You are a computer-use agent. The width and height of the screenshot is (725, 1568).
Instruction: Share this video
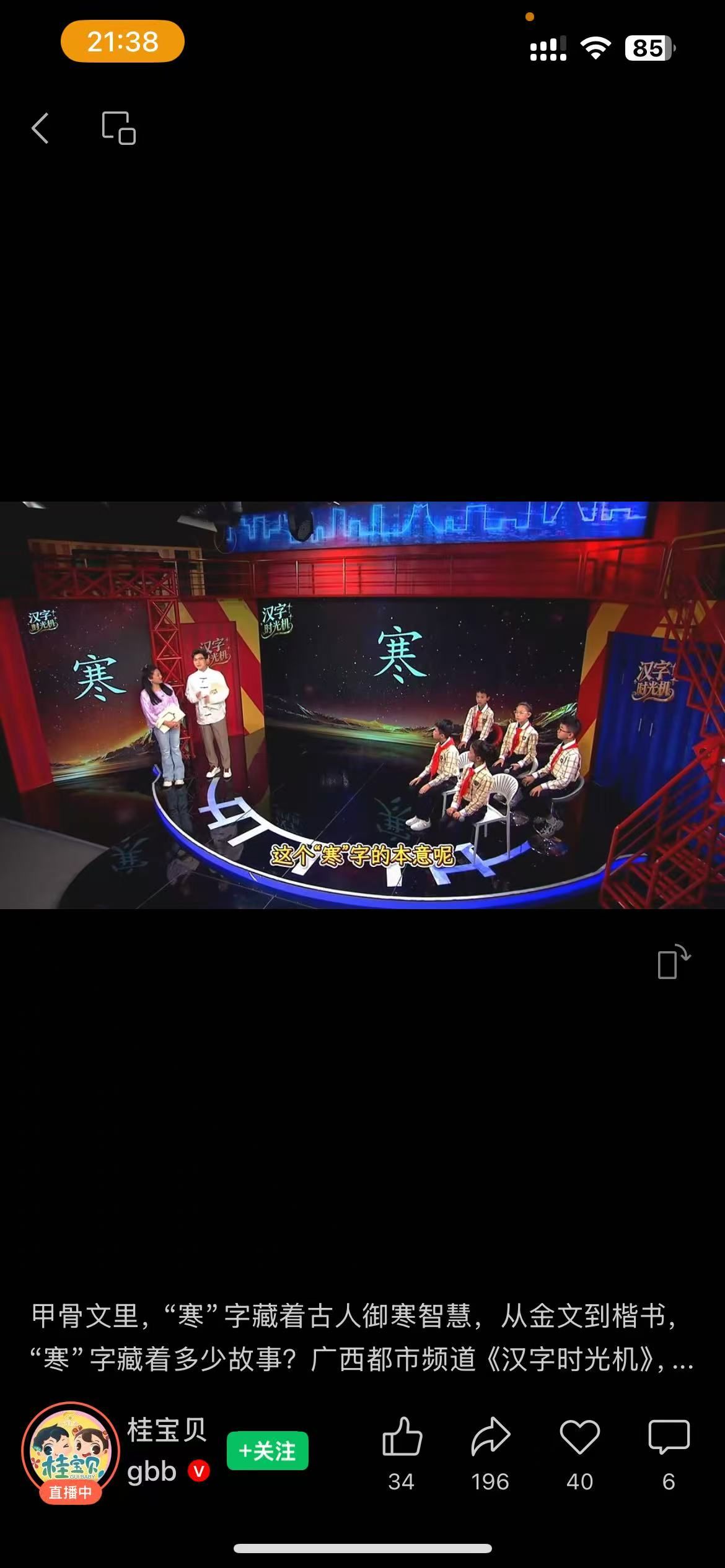tap(490, 1437)
